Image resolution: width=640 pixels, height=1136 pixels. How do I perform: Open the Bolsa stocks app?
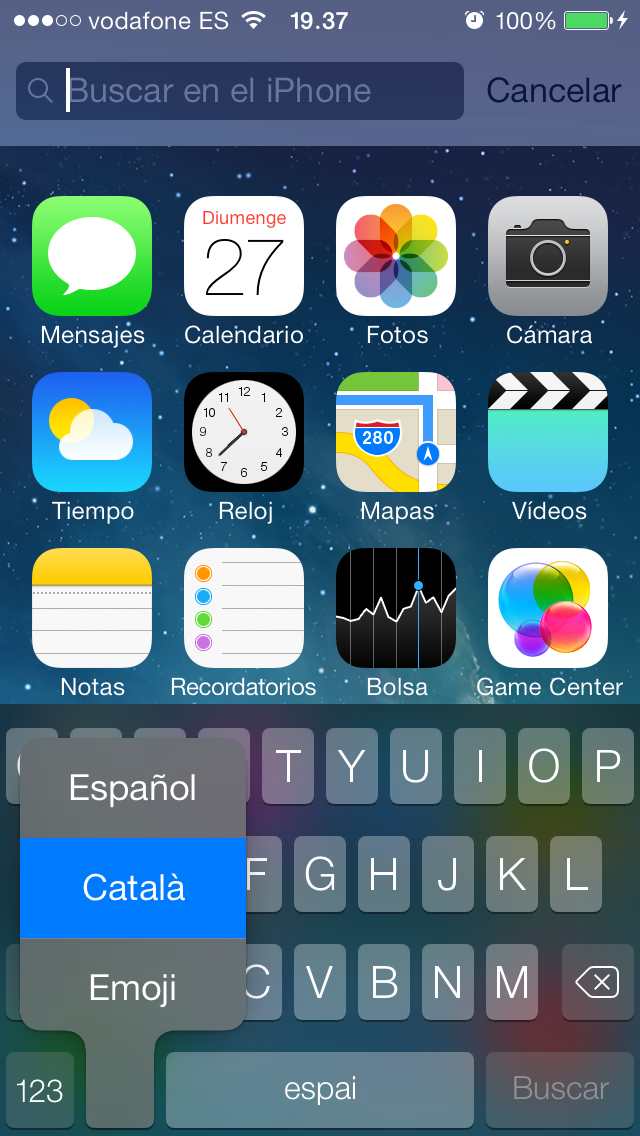(396, 608)
